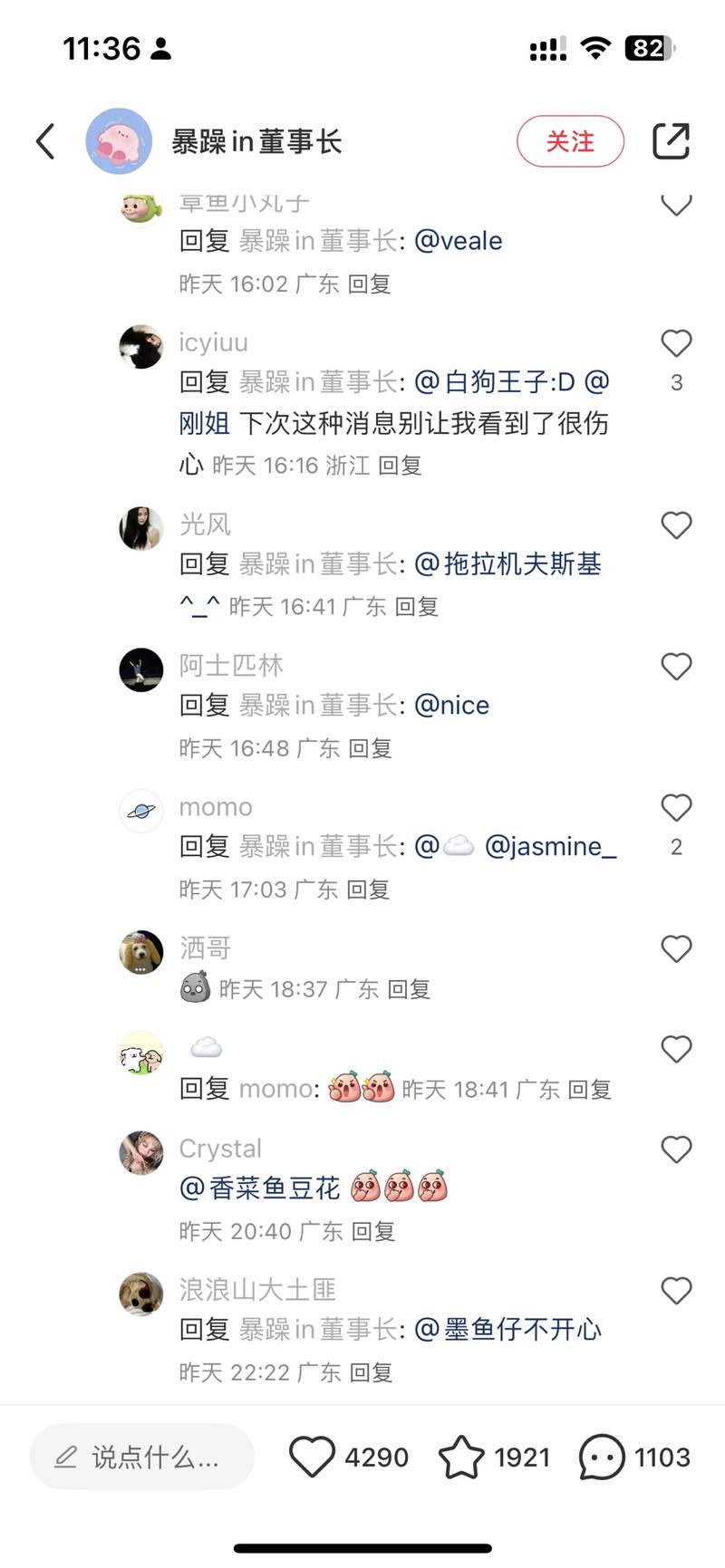Tap 关注 to follow the user
This screenshot has height=1568, width=725.
(x=570, y=141)
